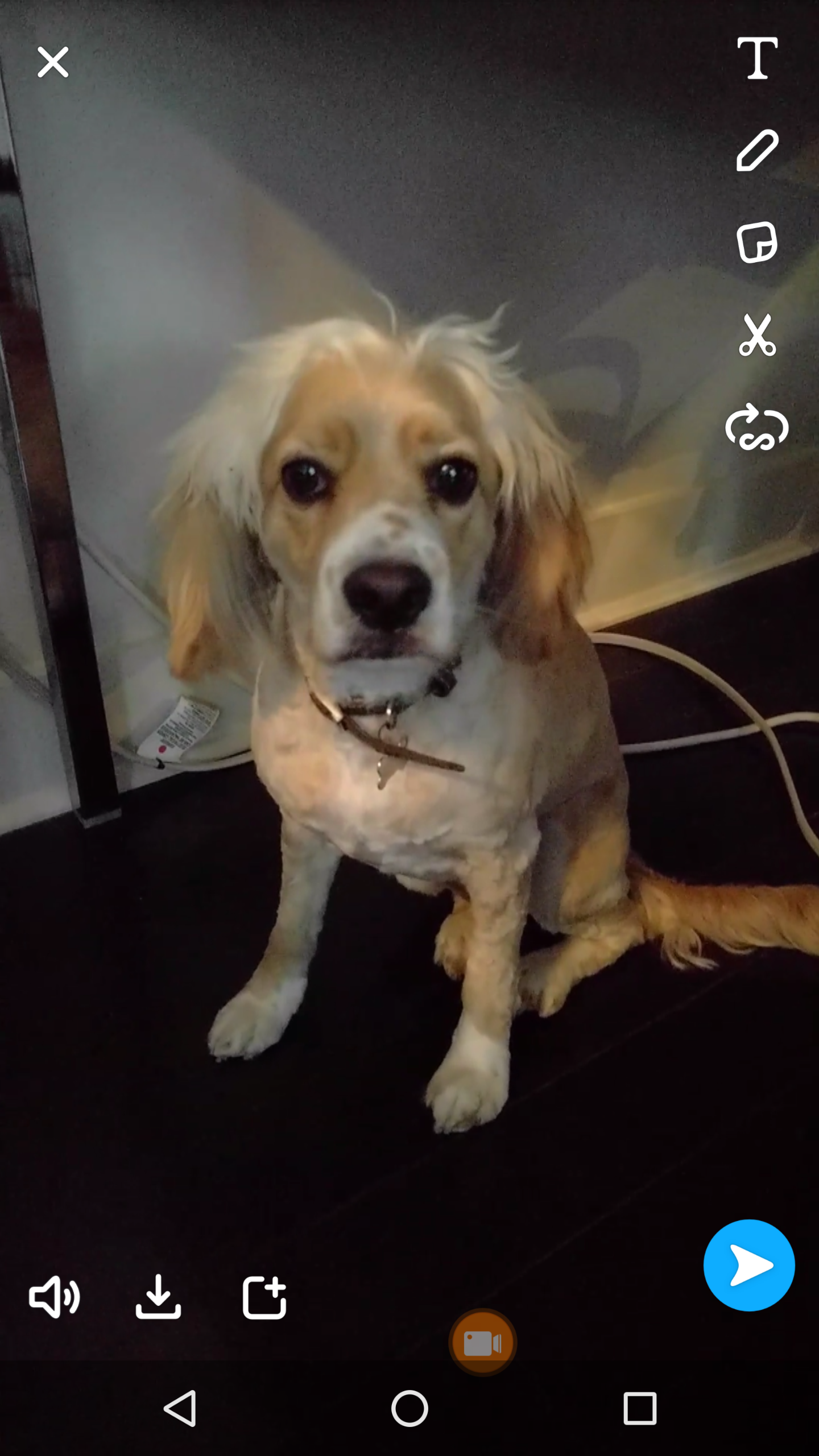Select the scissors cut-out tool
819x1456 pixels.
tap(757, 334)
